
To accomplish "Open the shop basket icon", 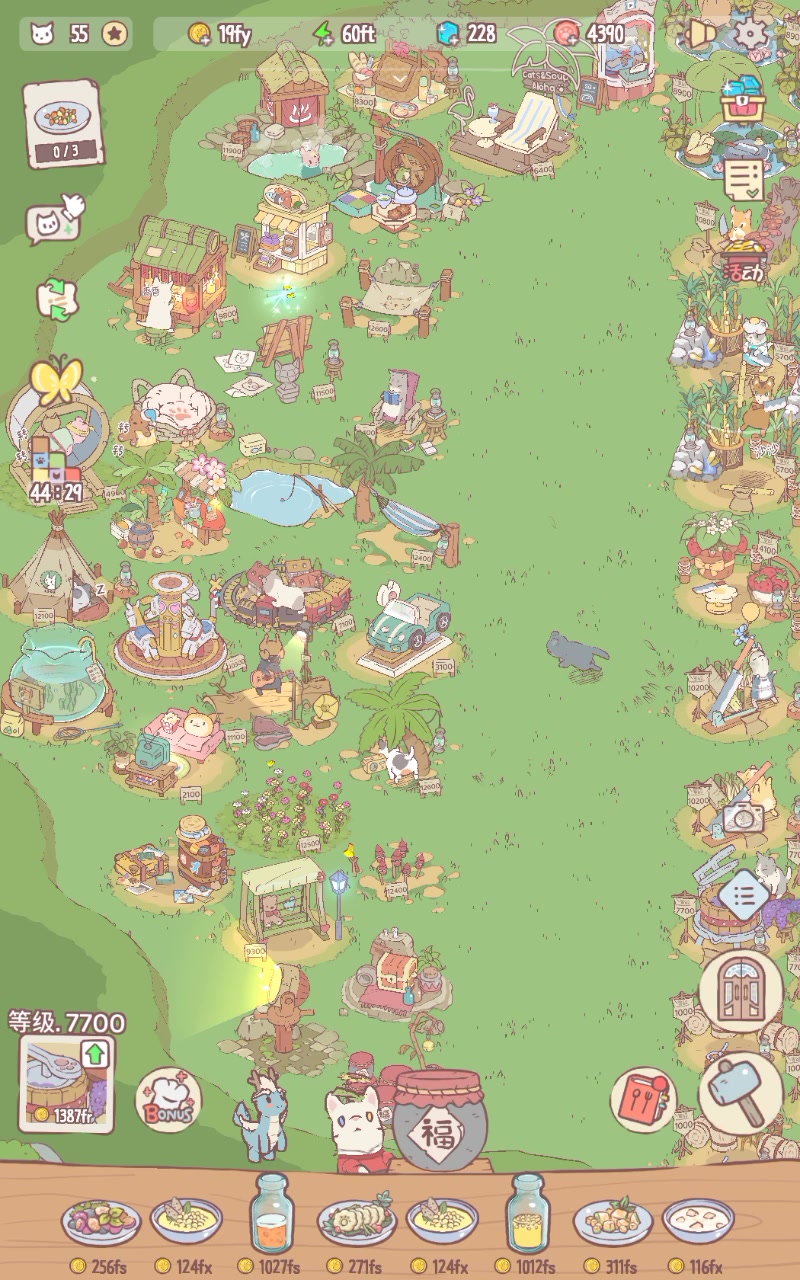I will pos(741,102).
